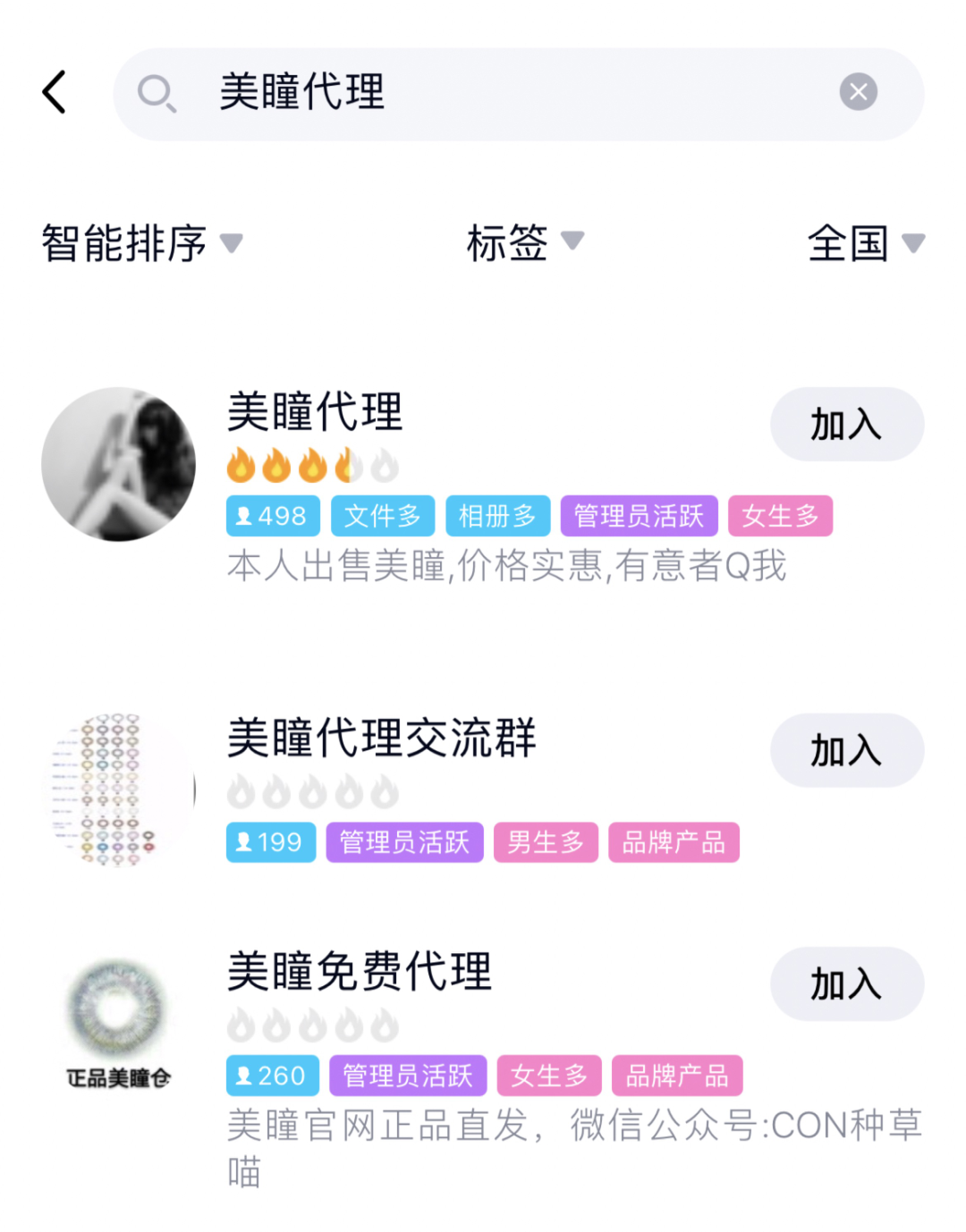Screen dimensions: 966x1232
Task: Click the magnifier icon in search bar
Action: (x=158, y=94)
